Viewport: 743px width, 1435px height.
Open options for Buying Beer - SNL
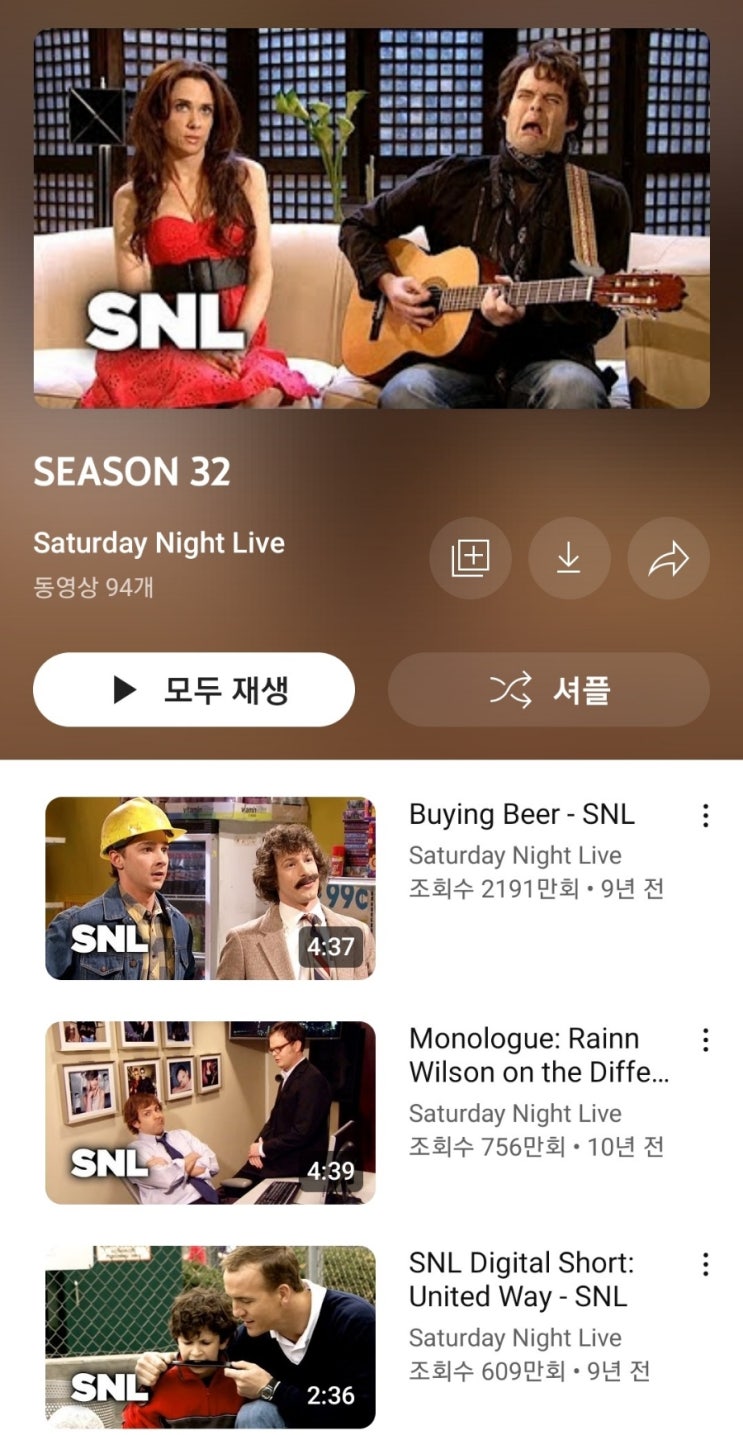coord(705,816)
